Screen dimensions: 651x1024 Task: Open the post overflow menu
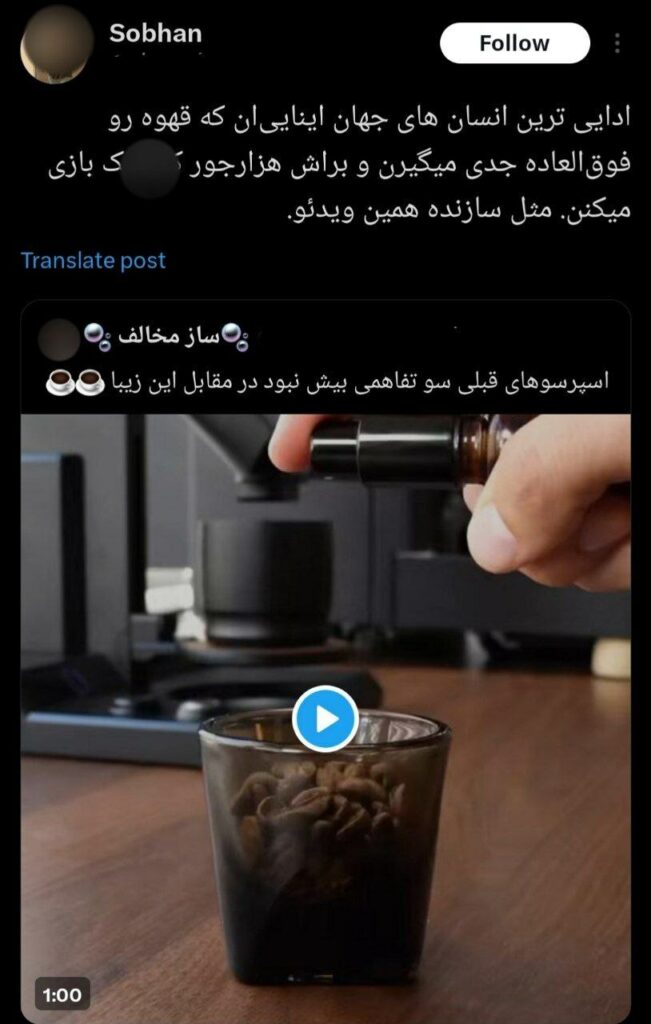click(619, 44)
